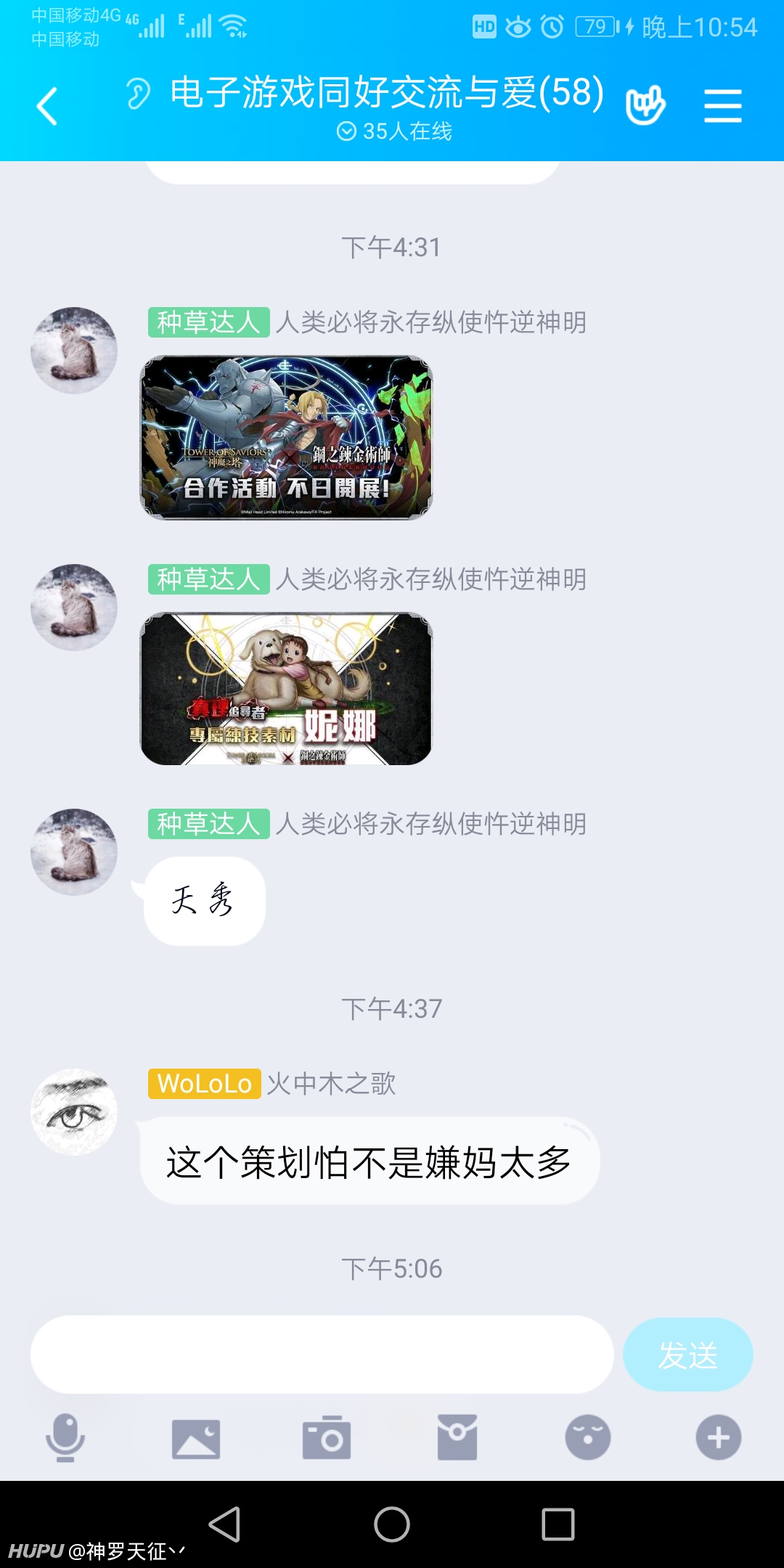Record a voice message with microphone
The height and width of the screenshot is (1568, 784).
[x=65, y=1437]
